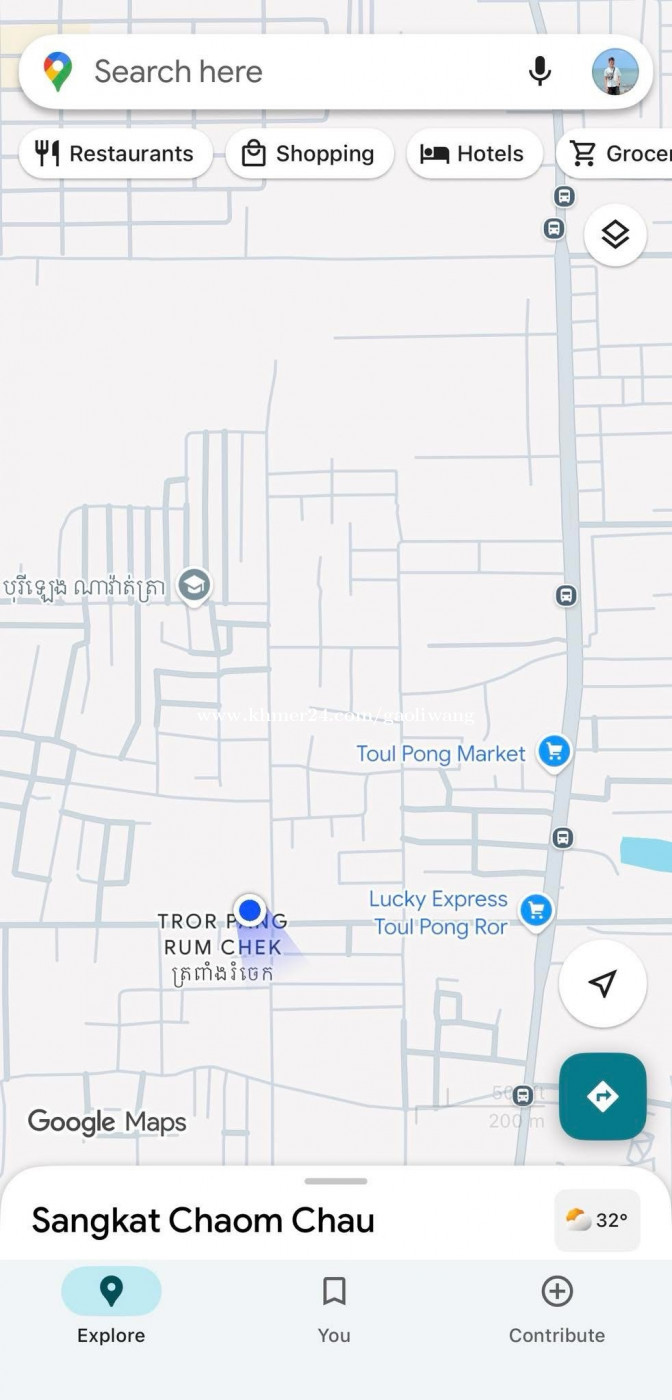Open the Search here box
The width and height of the screenshot is (672, 1400).
point(290,72)
